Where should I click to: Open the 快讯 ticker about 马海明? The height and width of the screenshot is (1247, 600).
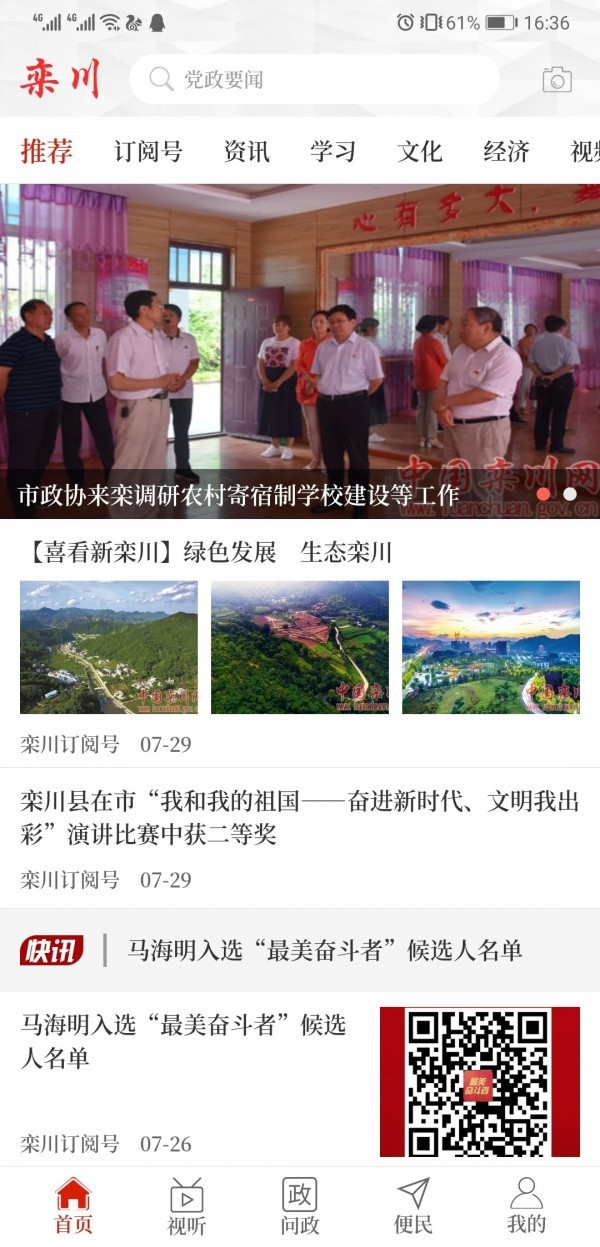click(325, 950)
